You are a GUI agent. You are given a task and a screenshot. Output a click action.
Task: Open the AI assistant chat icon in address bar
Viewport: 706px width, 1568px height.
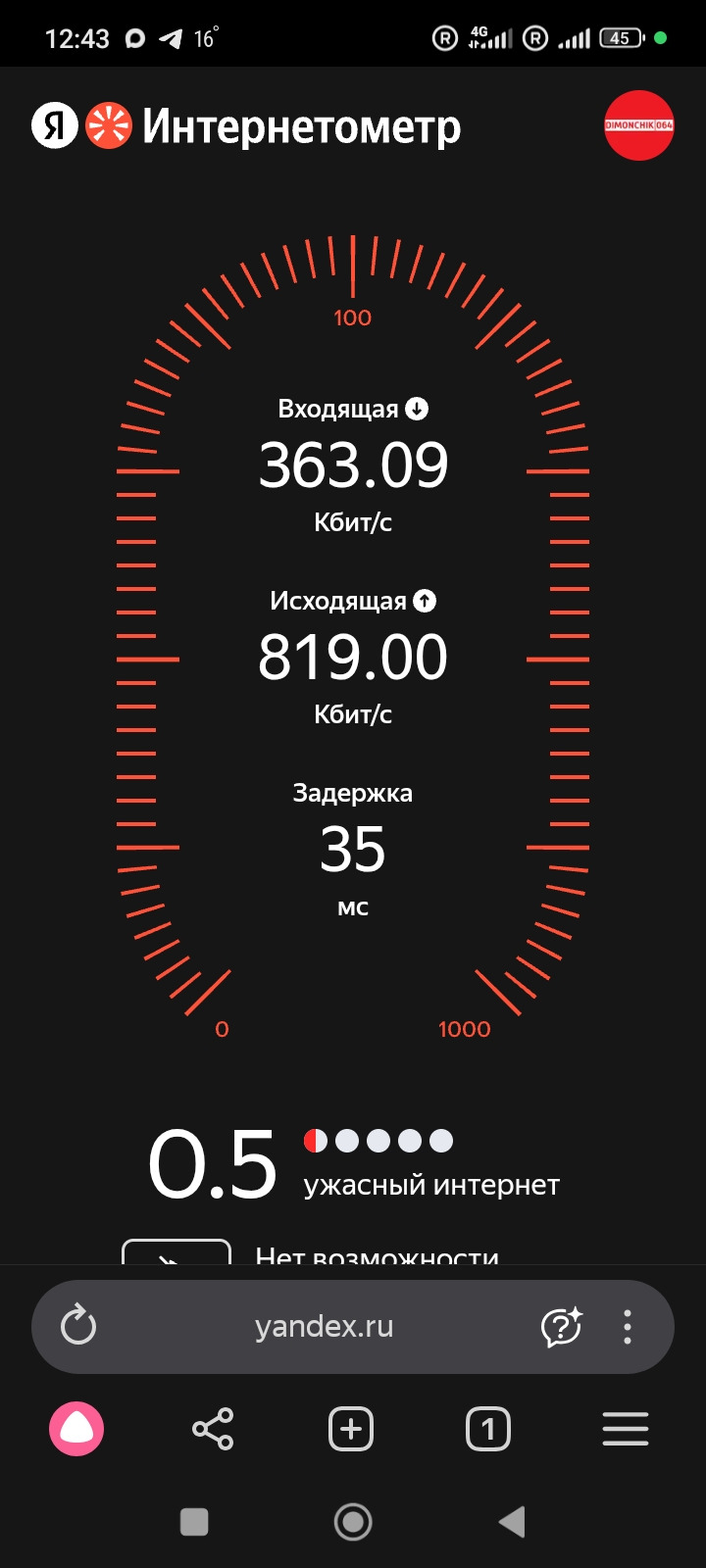point(561,1327)
